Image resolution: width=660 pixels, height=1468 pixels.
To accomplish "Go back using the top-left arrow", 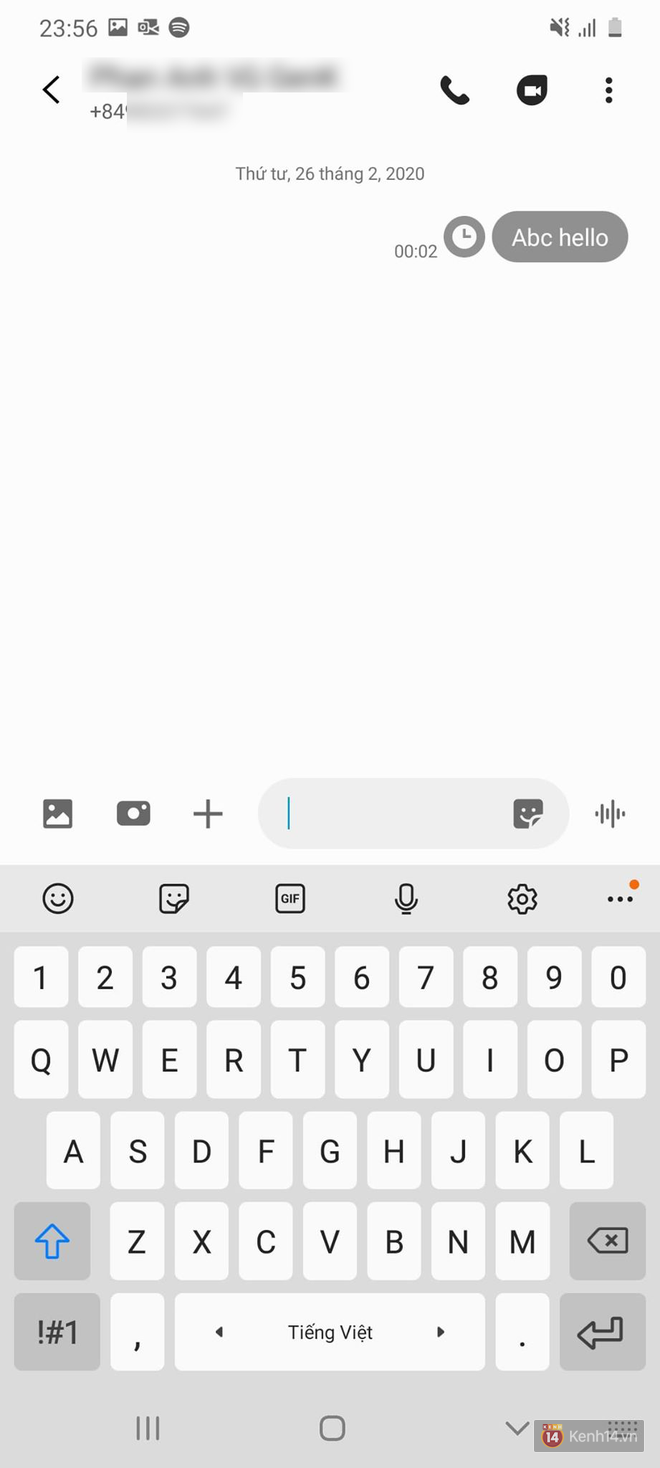I will tap(52, 90).
